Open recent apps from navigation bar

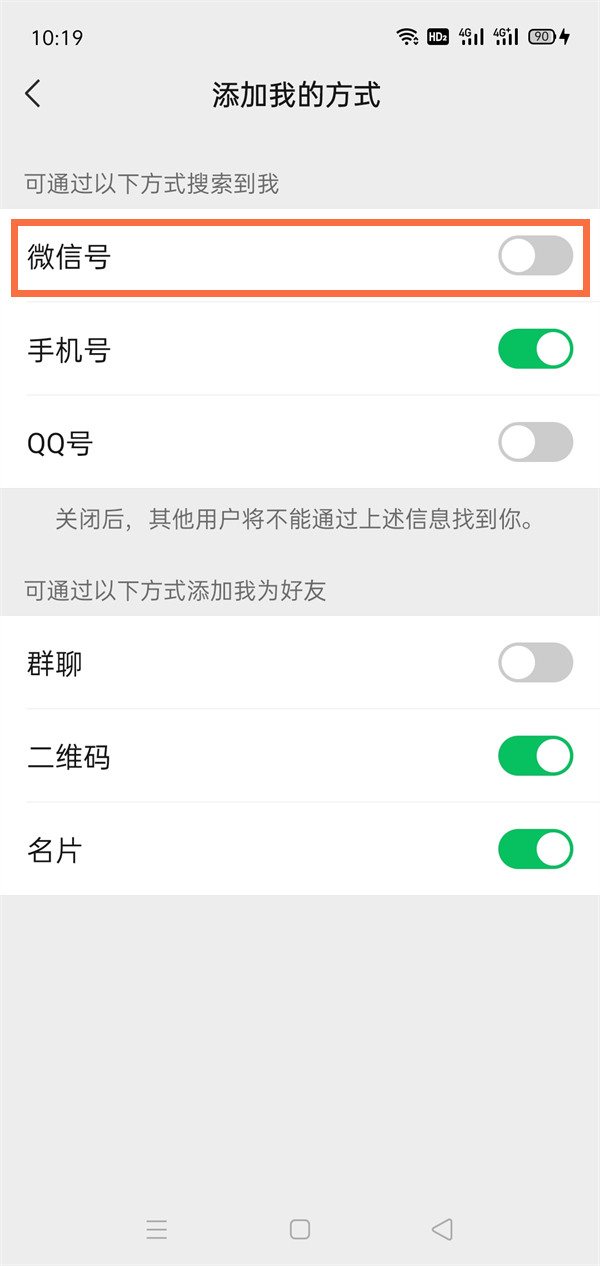point(157,1229)
